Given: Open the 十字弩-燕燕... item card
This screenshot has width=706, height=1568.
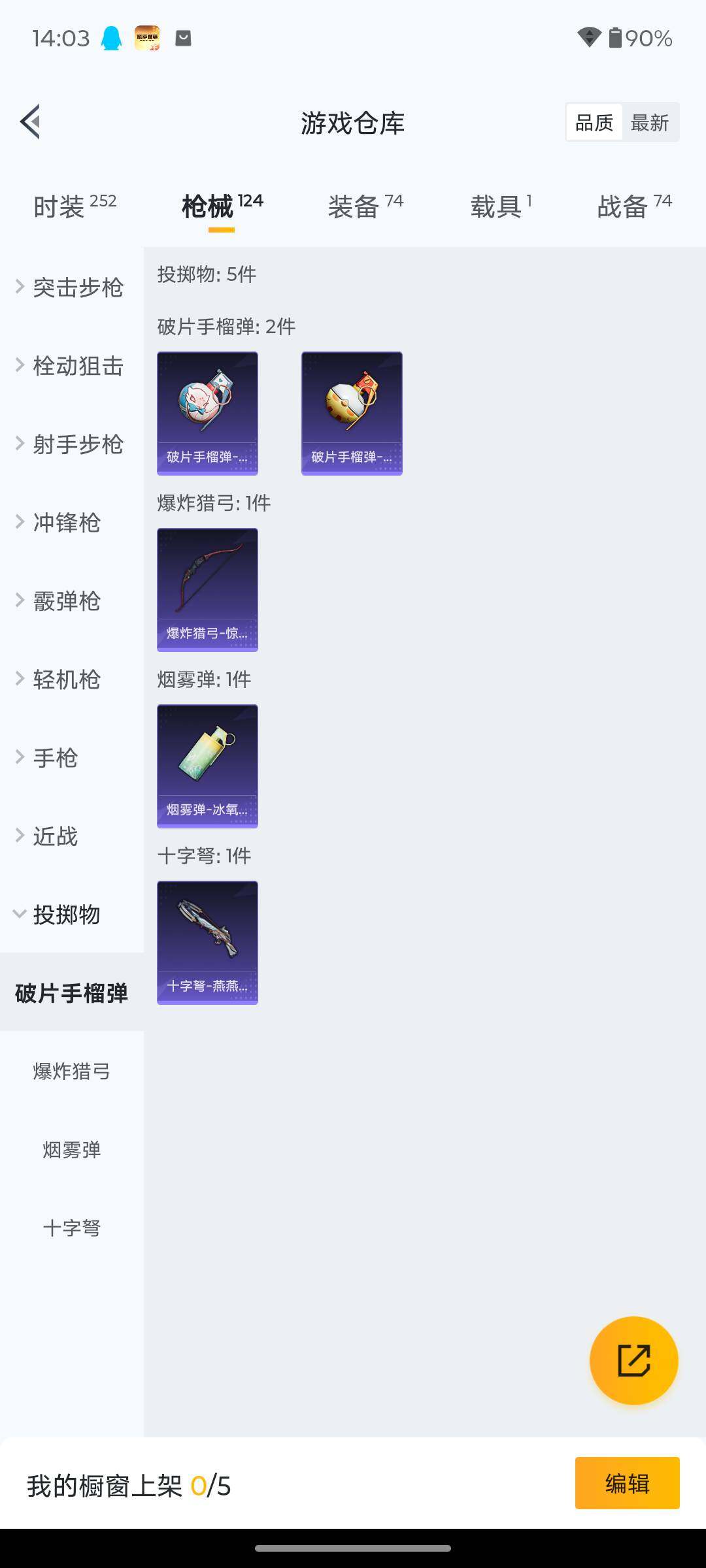Looking at the screenshot, I should pyautogui.click(x=207, y=942).
